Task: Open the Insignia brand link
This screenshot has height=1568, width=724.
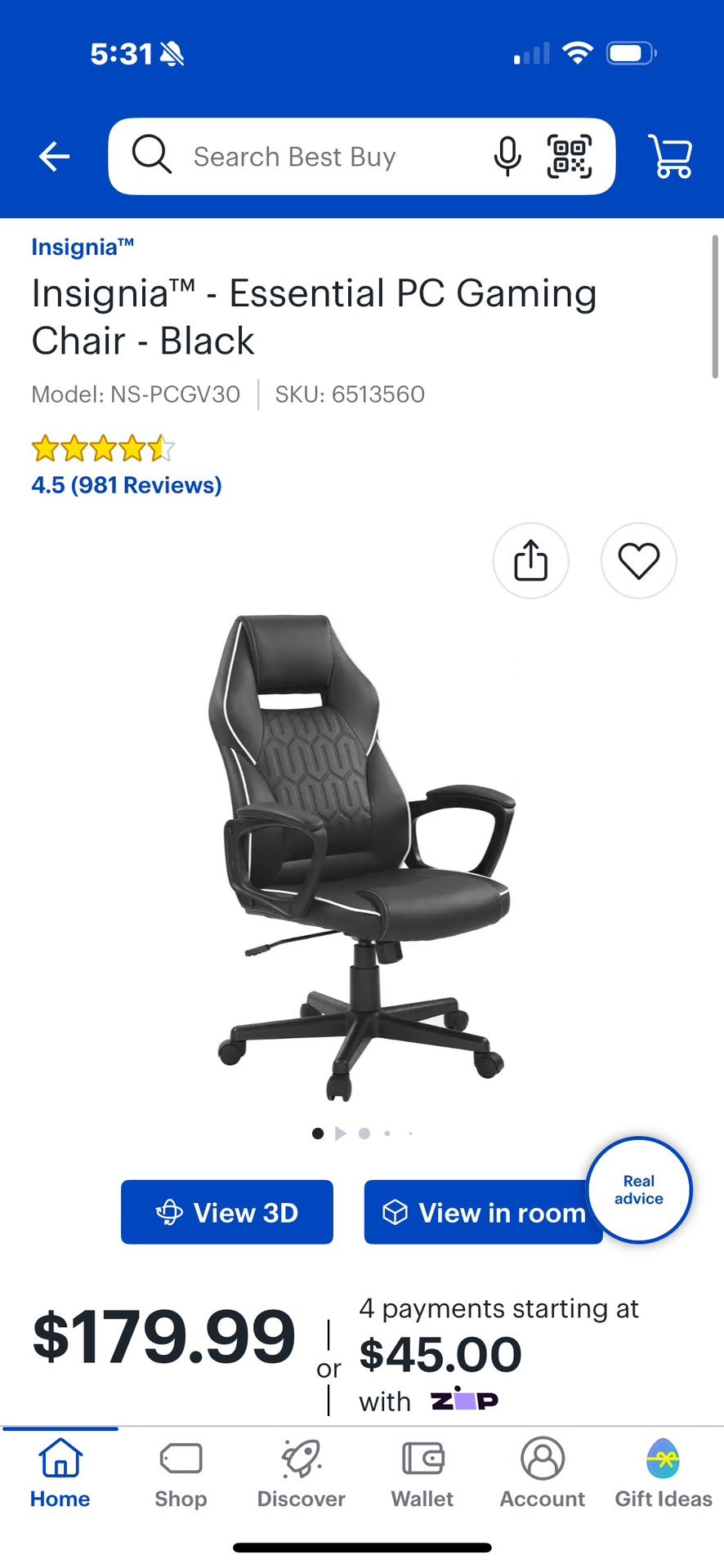Action: point(82,247)
